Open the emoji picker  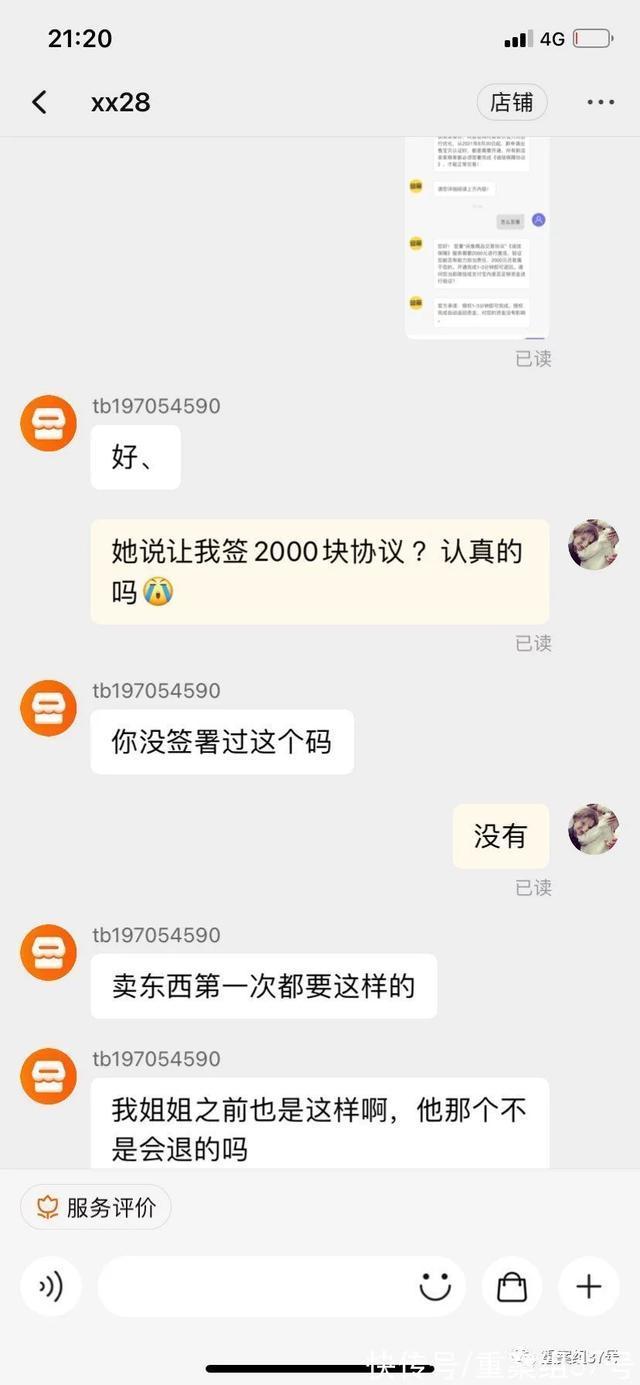435,1286
